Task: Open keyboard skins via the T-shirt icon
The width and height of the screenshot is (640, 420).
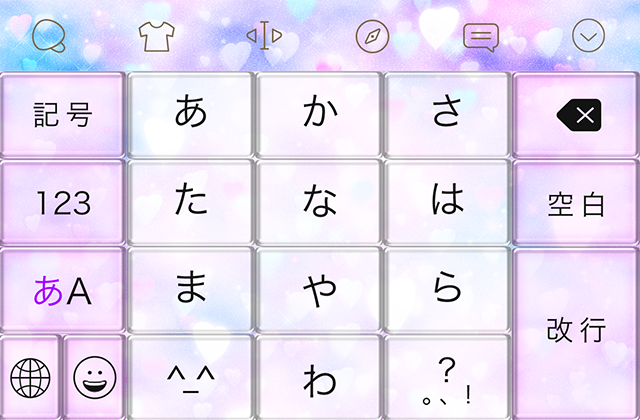Action: pyautogui.click(x=156, y=36)
